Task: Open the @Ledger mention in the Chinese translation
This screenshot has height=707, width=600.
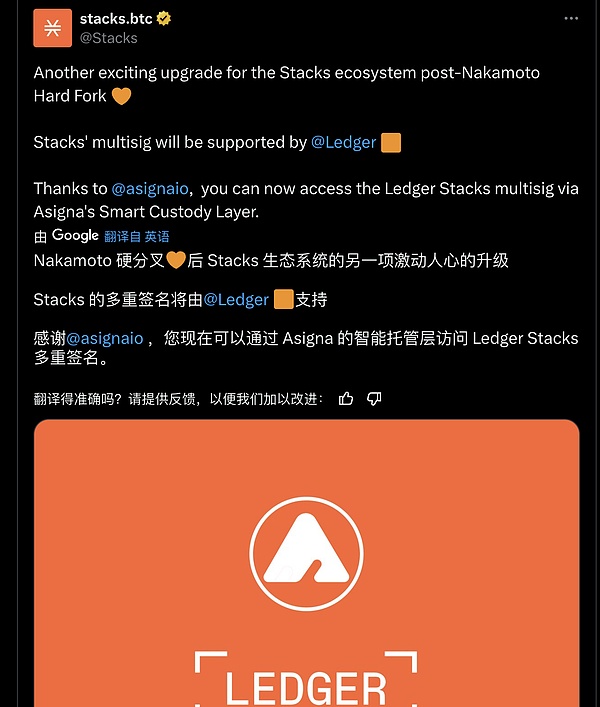Action: (236, 299)
